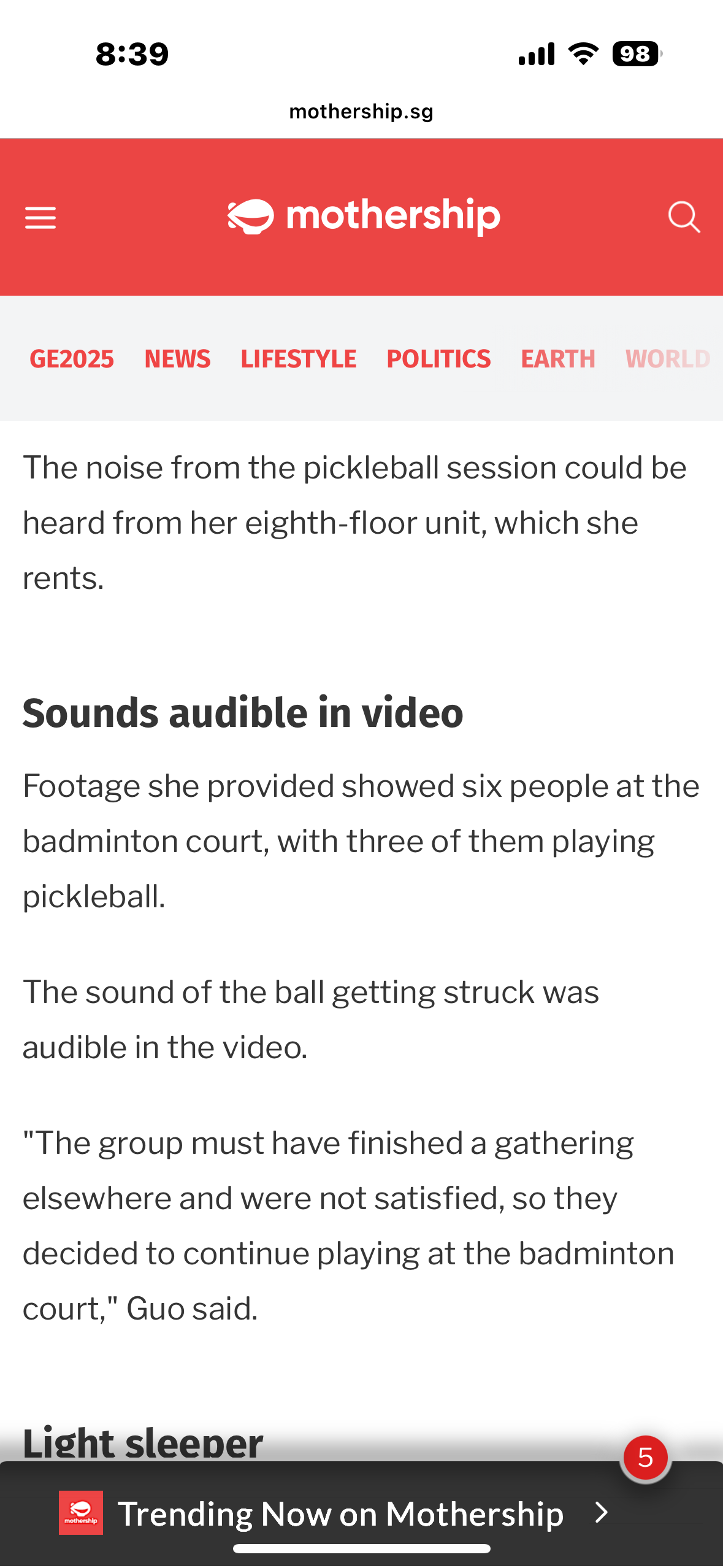The width and height of the screenshot is (723, 1568).
Task: Switch to the GE2025 section
Action: (x=72, y=359)
